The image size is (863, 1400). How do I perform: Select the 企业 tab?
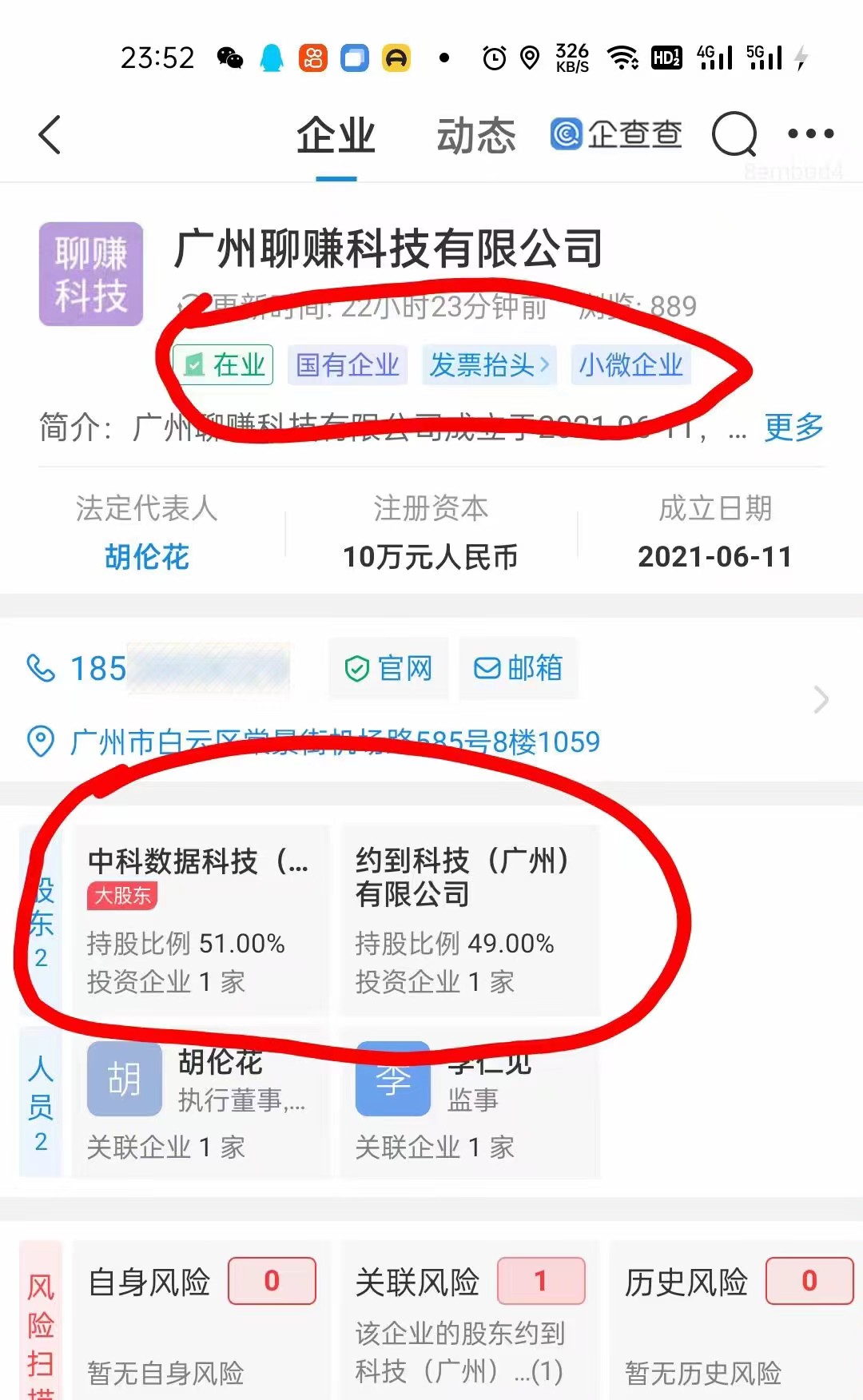[x=336, y=135]
